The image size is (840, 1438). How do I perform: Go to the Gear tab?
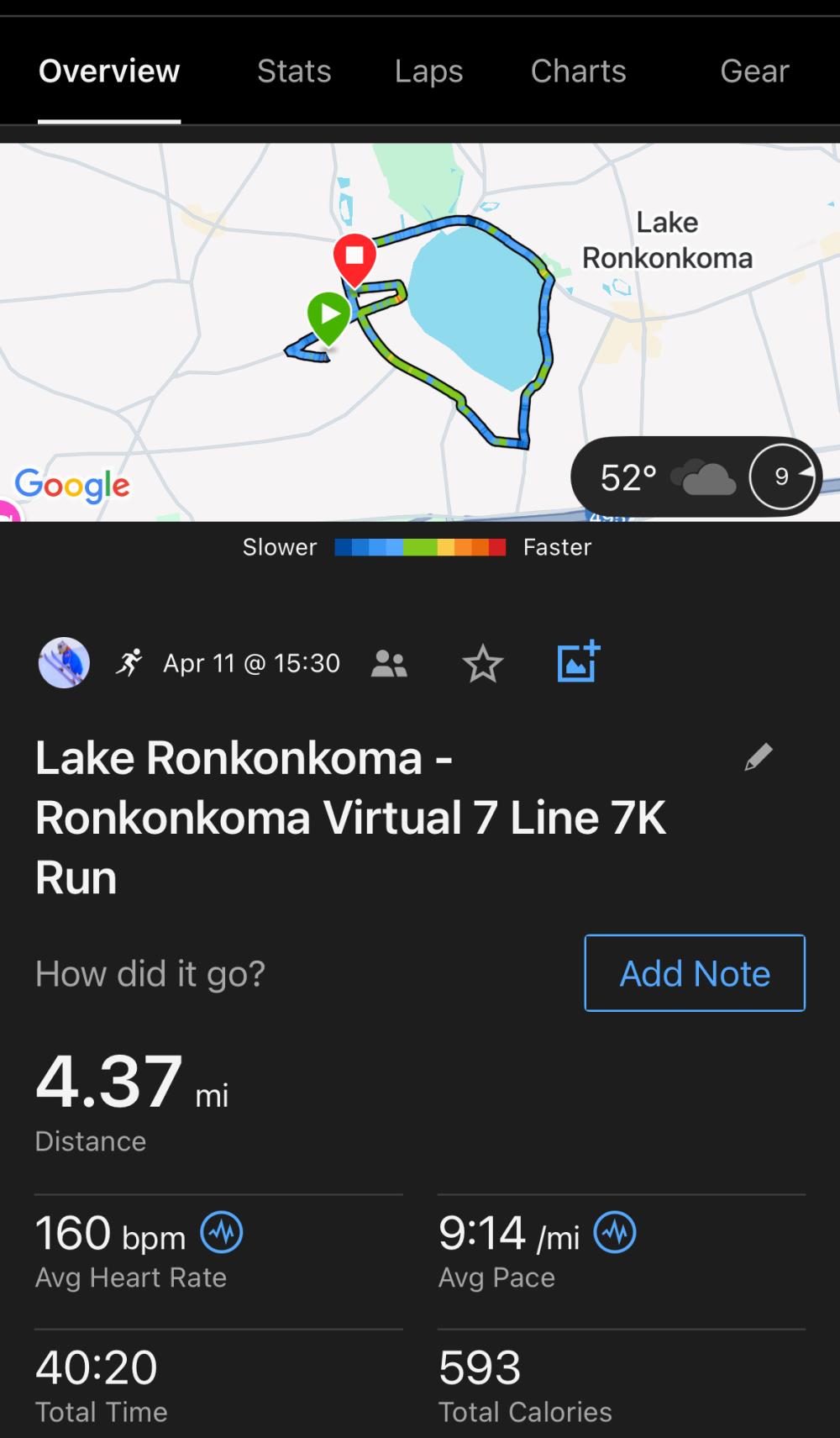coord(754,71)
